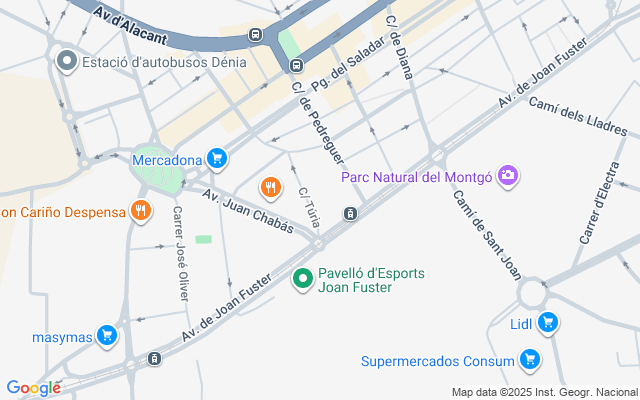Select the Mercadona supermarket pin
Image resolution: width=640 pixels, height=400 pixels.
pyautogui.click(x=217, y=159)
